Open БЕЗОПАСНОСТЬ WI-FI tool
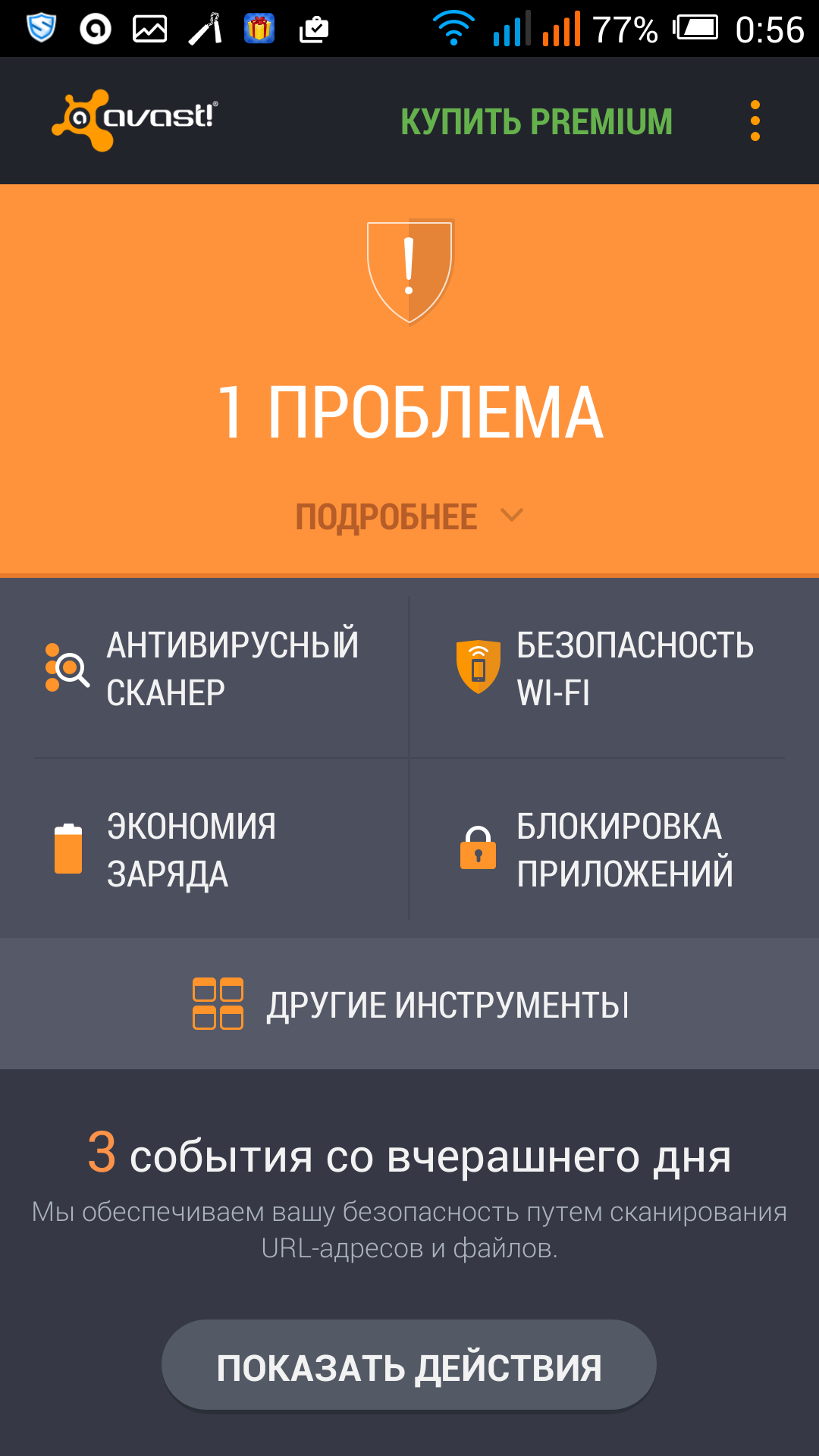Screen dimensions: 819x1456 614,669
